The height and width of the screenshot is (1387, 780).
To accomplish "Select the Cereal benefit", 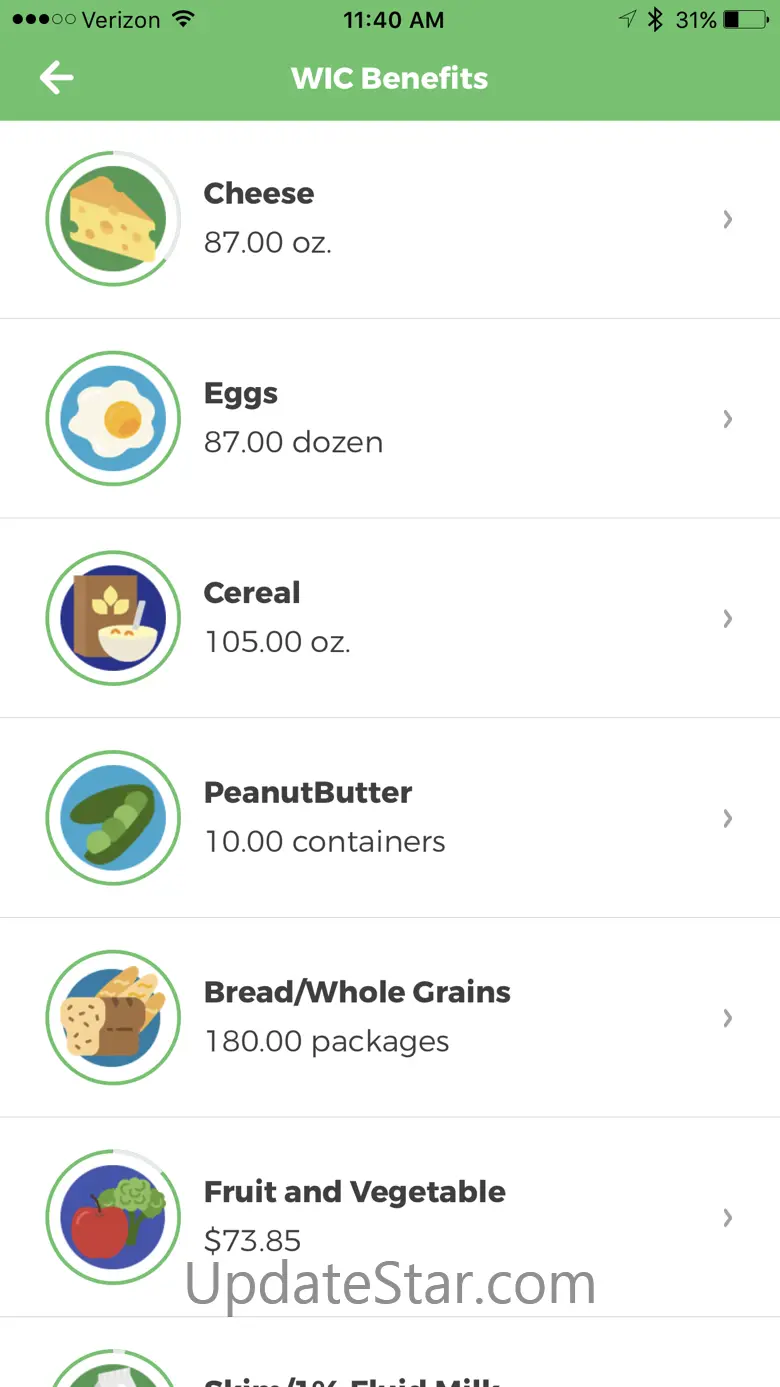I will click(390, 618).
